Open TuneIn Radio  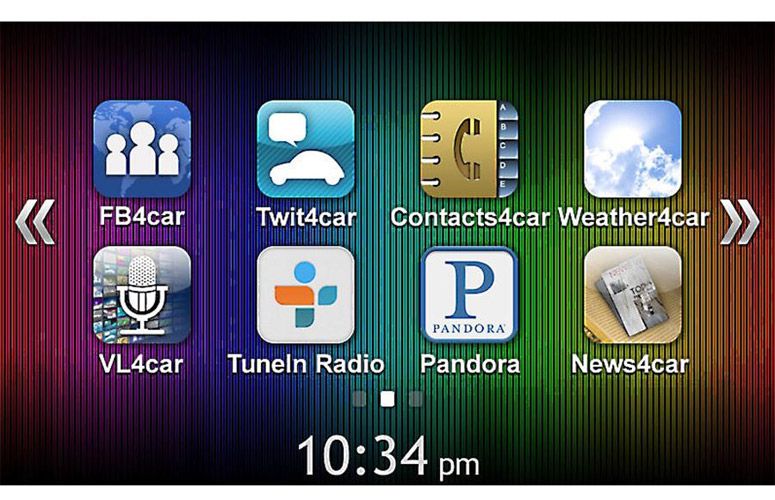click(x=305, y=295)
